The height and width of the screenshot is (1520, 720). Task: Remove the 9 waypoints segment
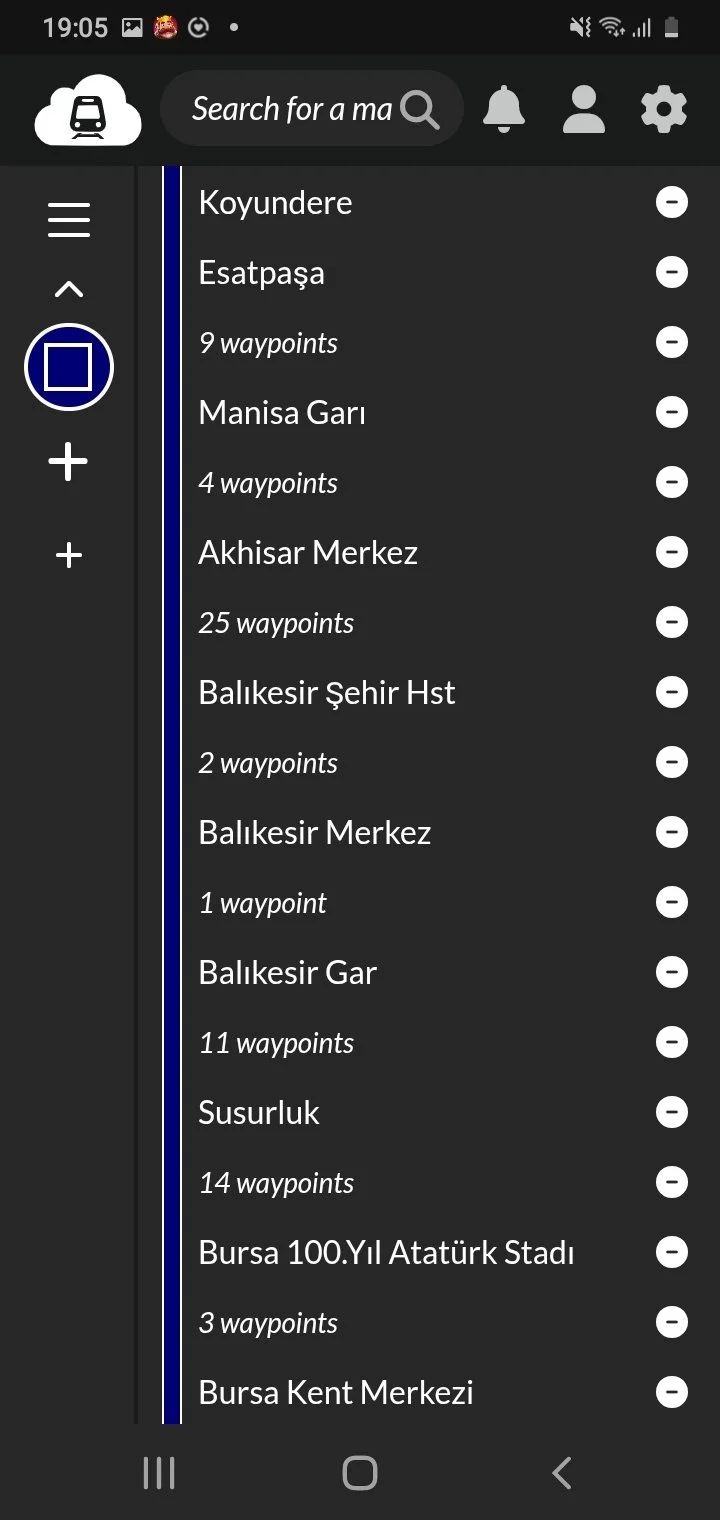[x=671, y=342]
